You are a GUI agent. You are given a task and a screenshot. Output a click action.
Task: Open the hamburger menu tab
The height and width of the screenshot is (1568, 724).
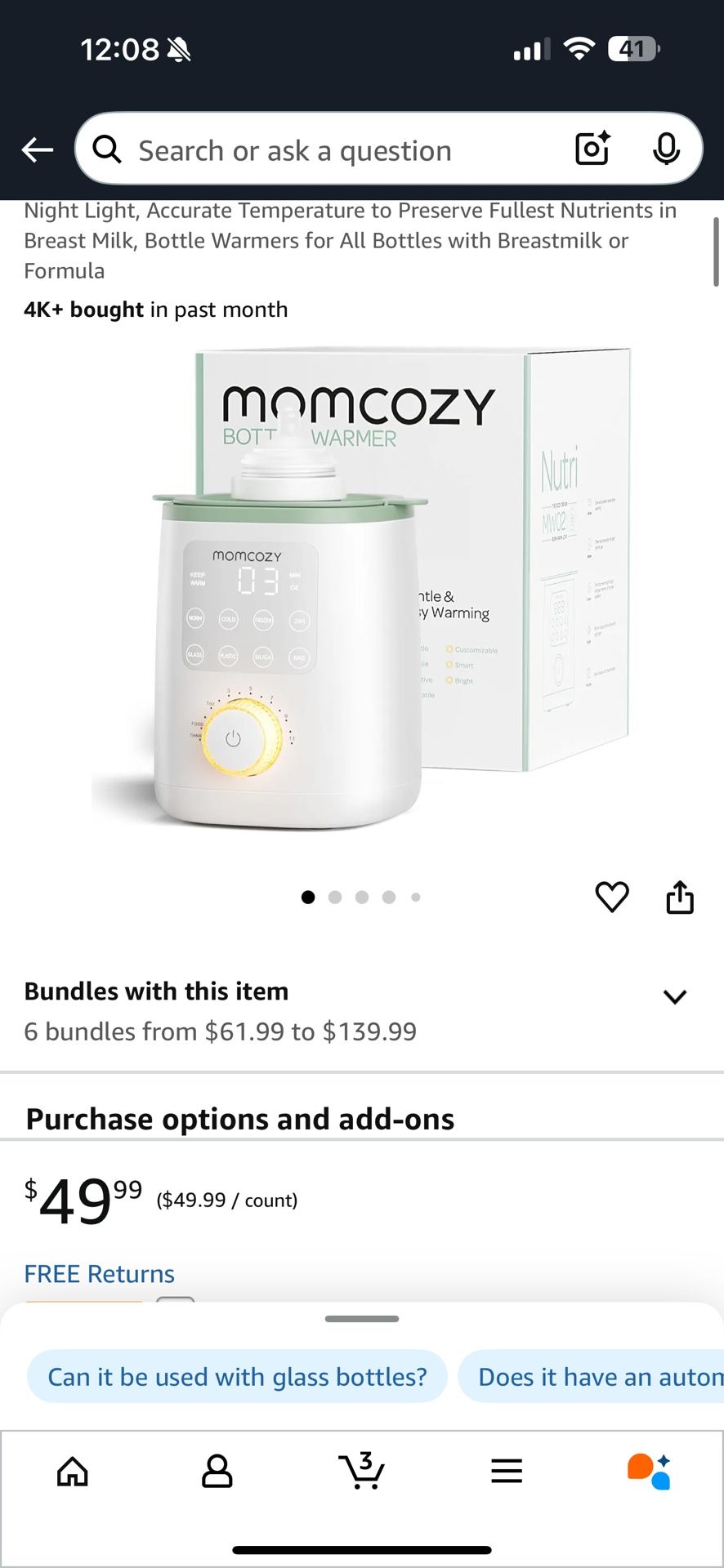coord(507,1472)
